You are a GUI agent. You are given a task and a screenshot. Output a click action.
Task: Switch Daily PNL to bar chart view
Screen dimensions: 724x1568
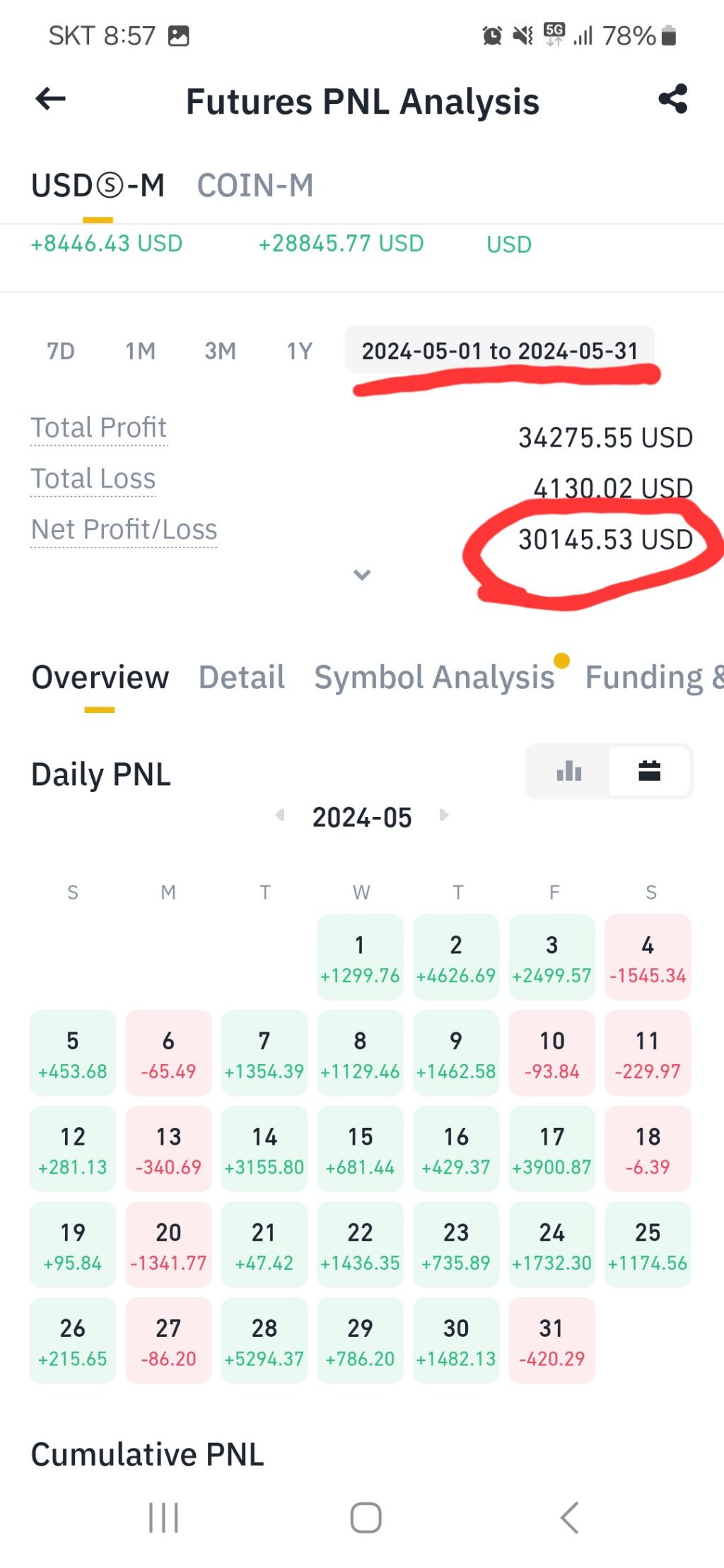568,771
